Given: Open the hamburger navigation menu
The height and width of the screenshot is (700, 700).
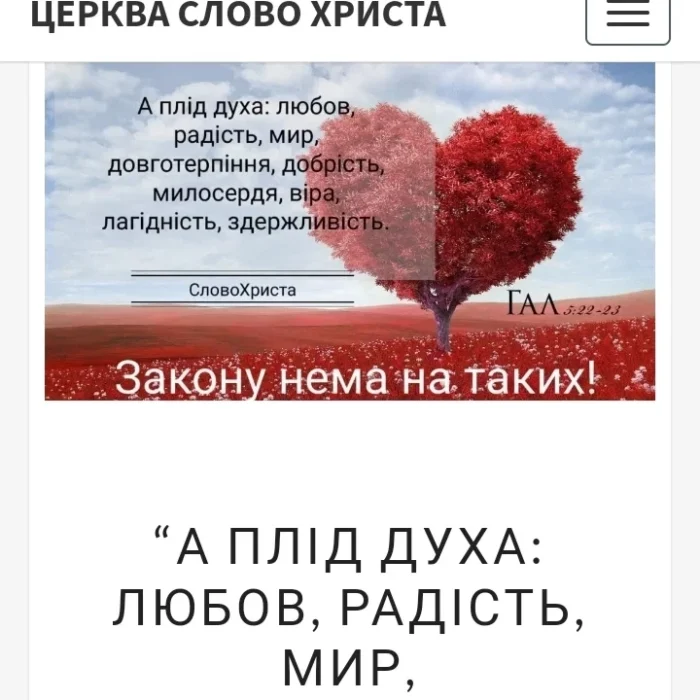Looking at the screenshot, I should pos(627,16).
